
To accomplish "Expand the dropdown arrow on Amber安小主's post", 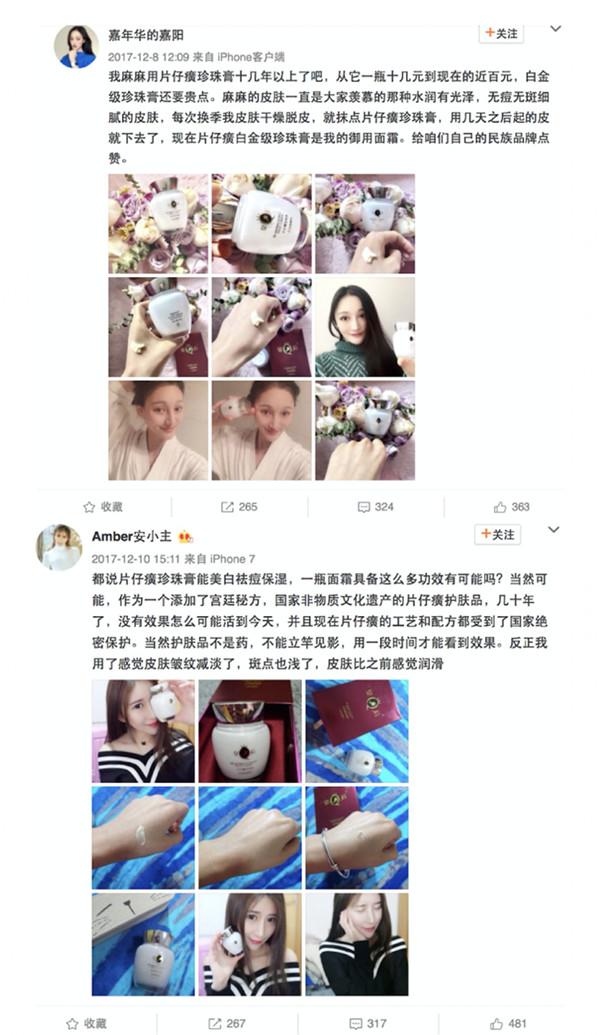I will (x=553, y=530).
